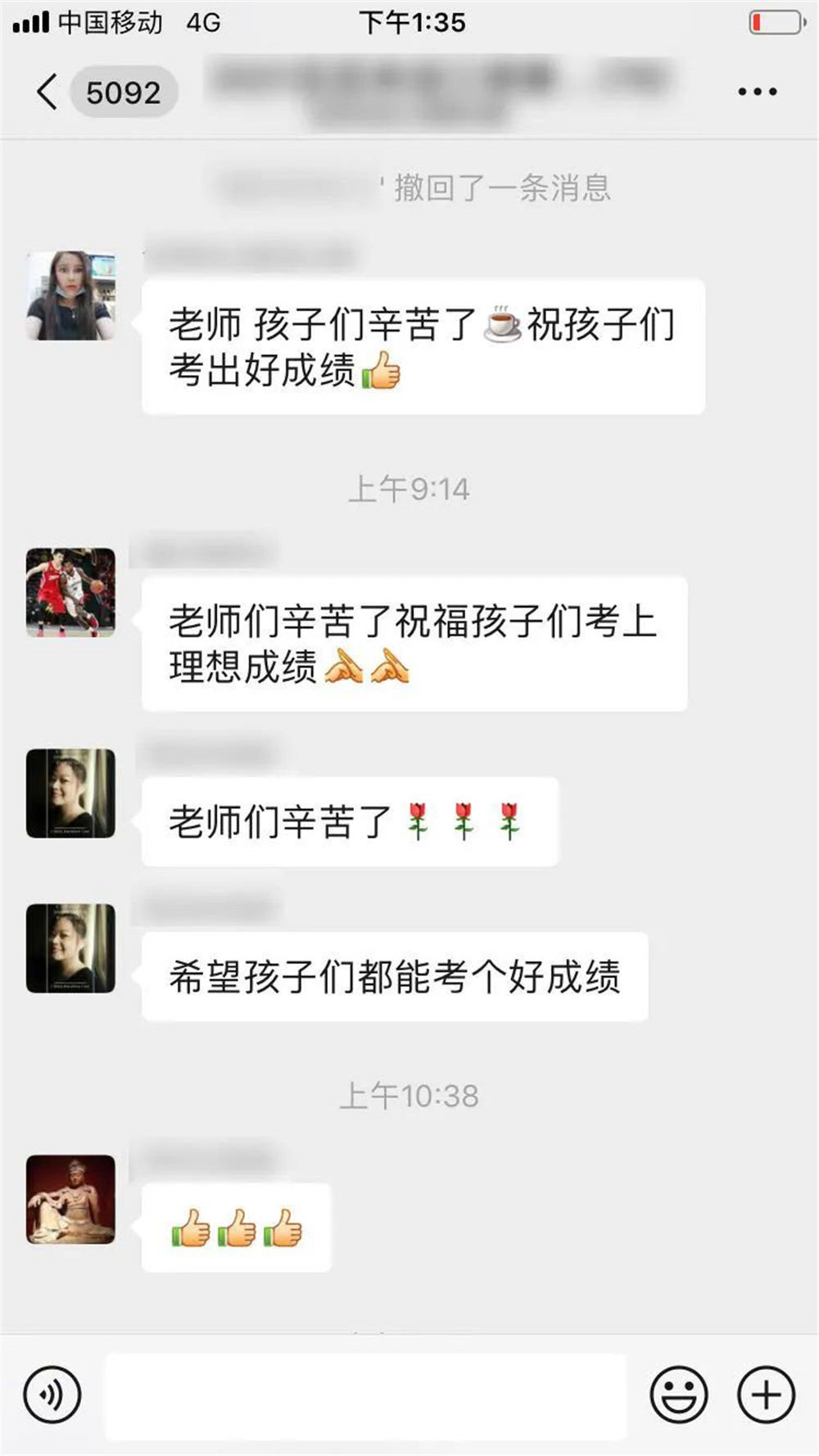This screenshot has width=819, height=1456.
Task: Focus the message text field
Action: coord(365,1395)
